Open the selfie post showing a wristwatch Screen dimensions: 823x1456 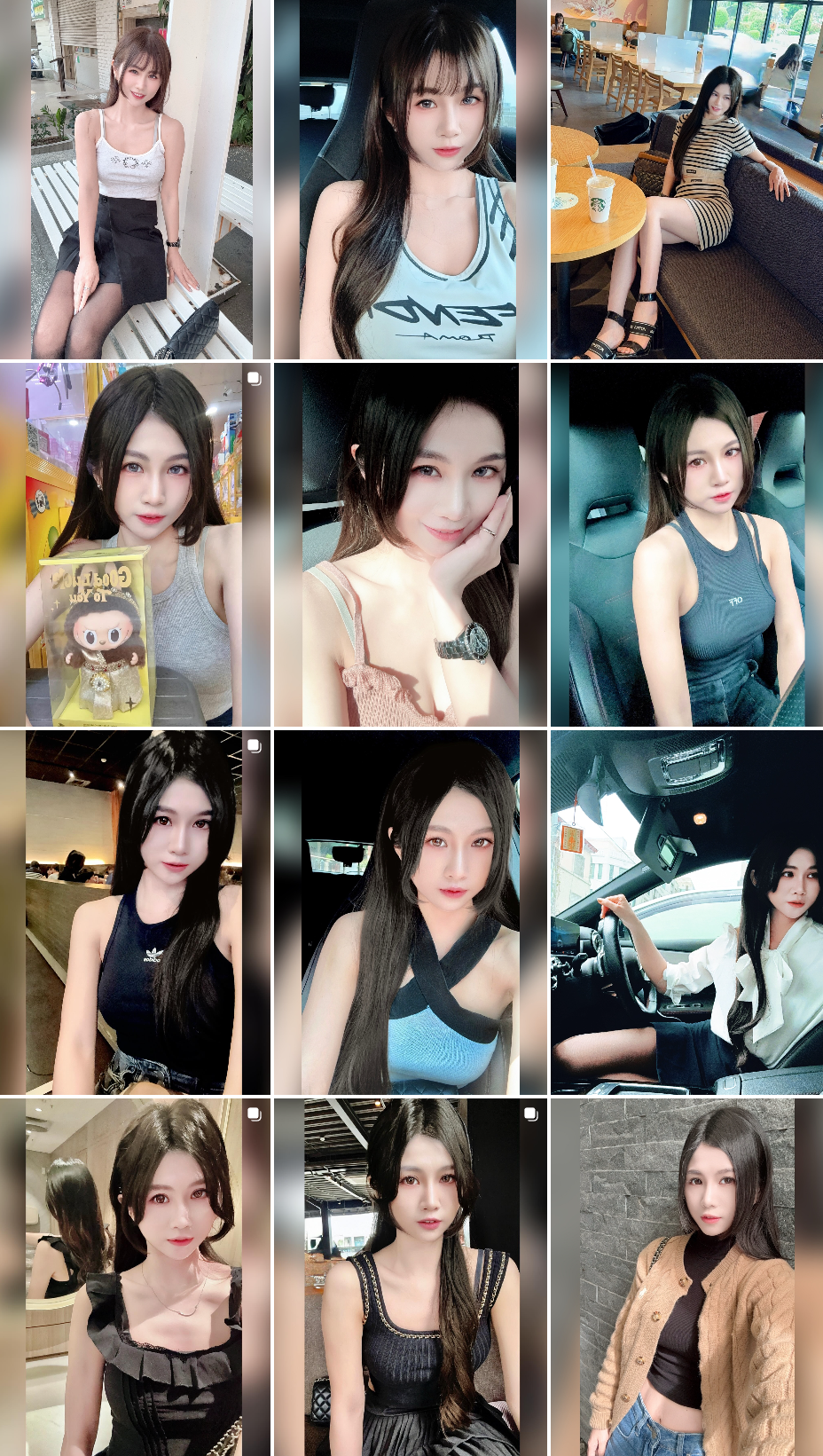tap(410, 545)
